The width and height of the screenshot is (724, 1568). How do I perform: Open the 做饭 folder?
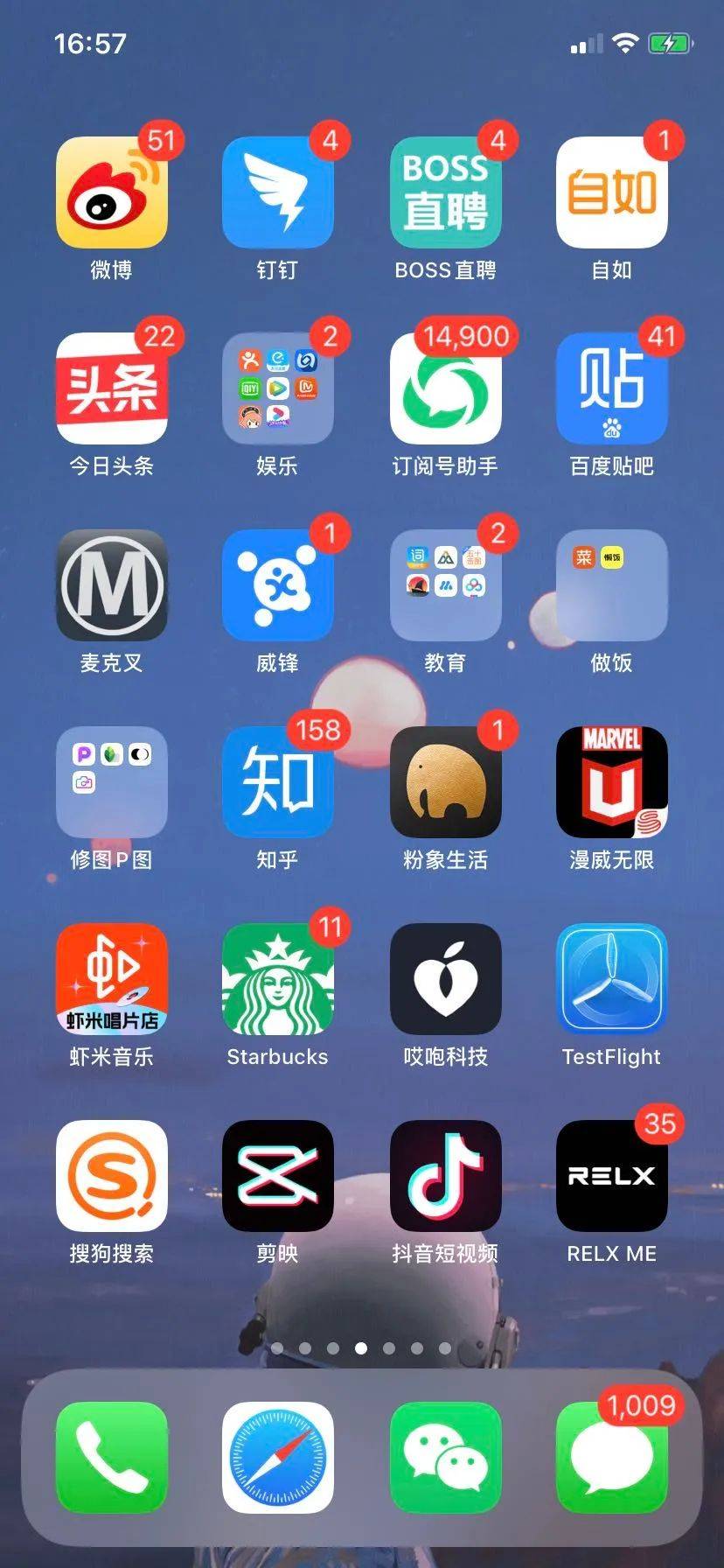point(611,585)
